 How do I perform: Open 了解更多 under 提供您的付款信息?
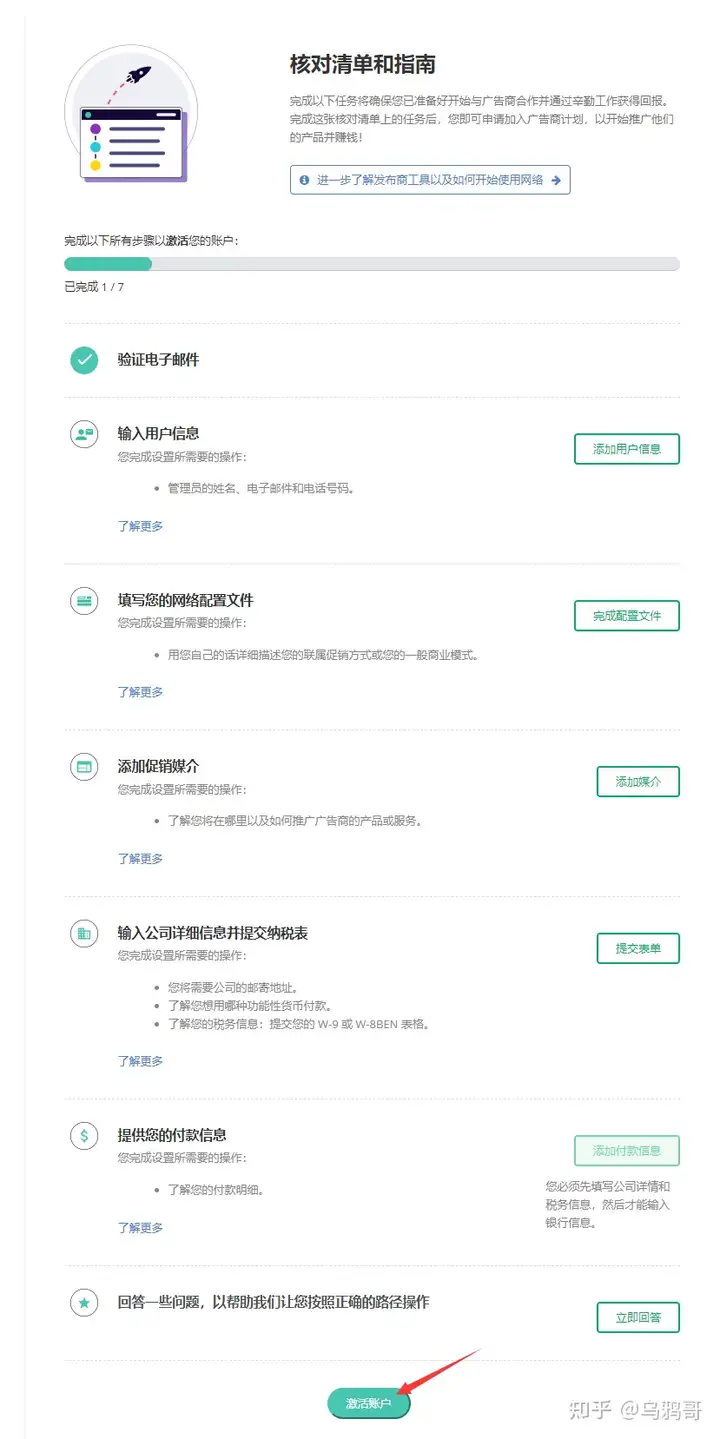140,1227
